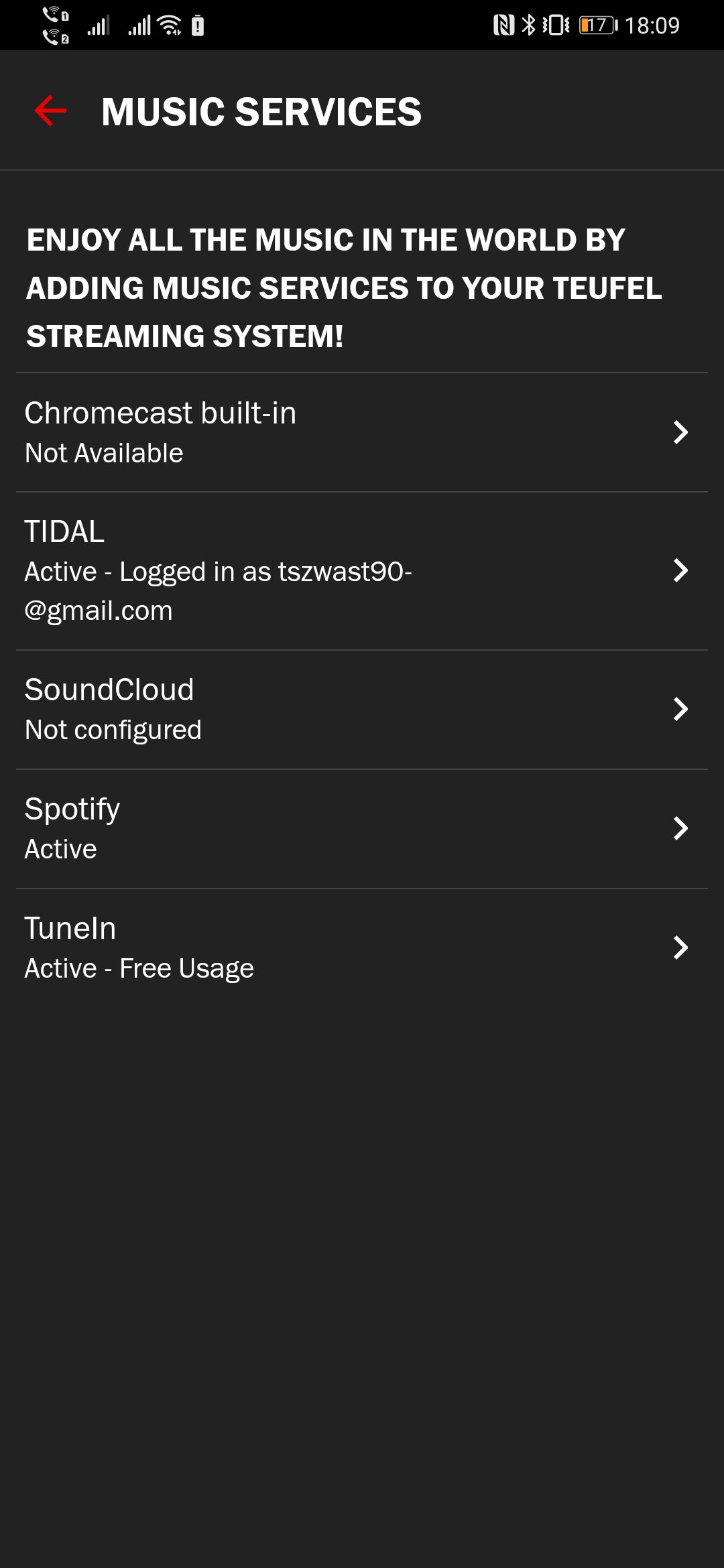This screenshot has width=724, height=1568.
Task: Go back using the red arrow
Action: coord(50,111)
